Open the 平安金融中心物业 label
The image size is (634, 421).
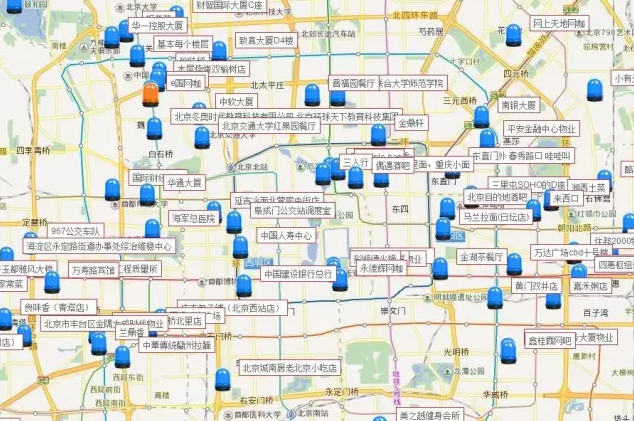(541, 129)
